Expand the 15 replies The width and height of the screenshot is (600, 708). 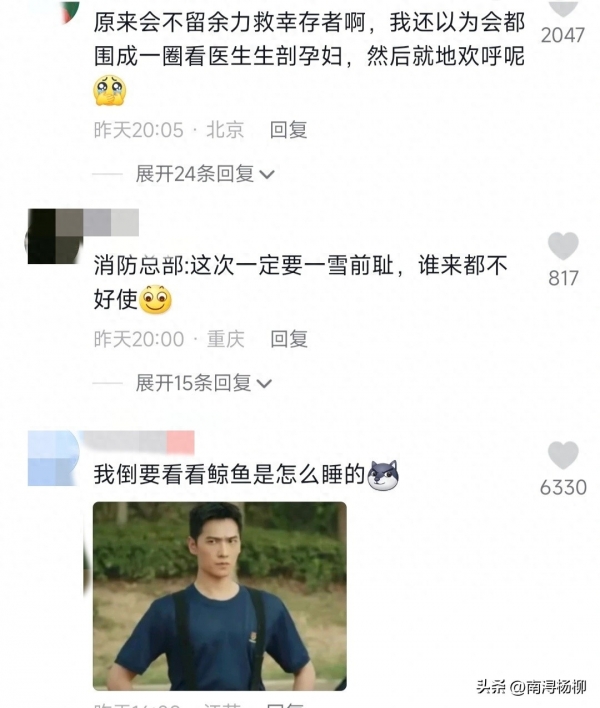point(204,382)
